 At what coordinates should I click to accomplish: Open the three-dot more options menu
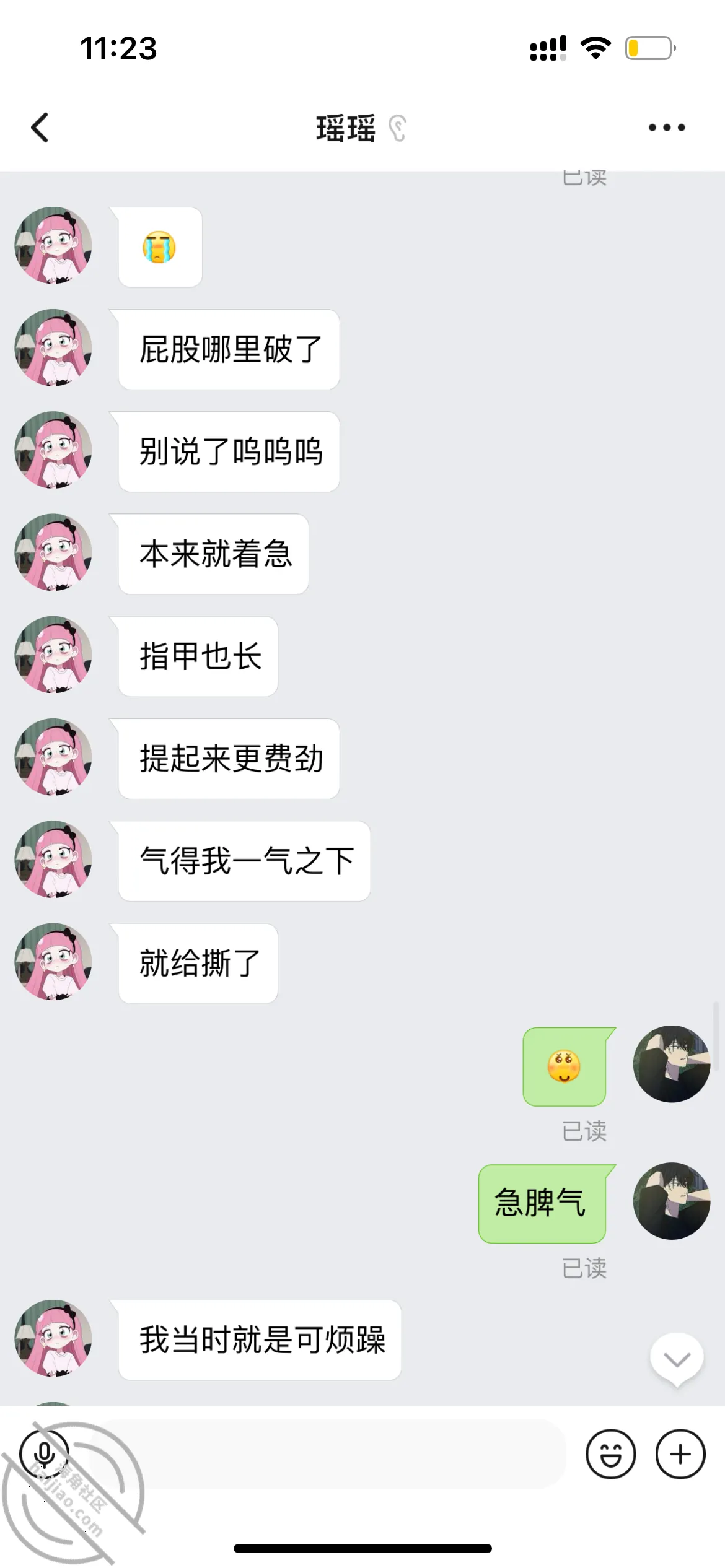(x=667, y=128)
